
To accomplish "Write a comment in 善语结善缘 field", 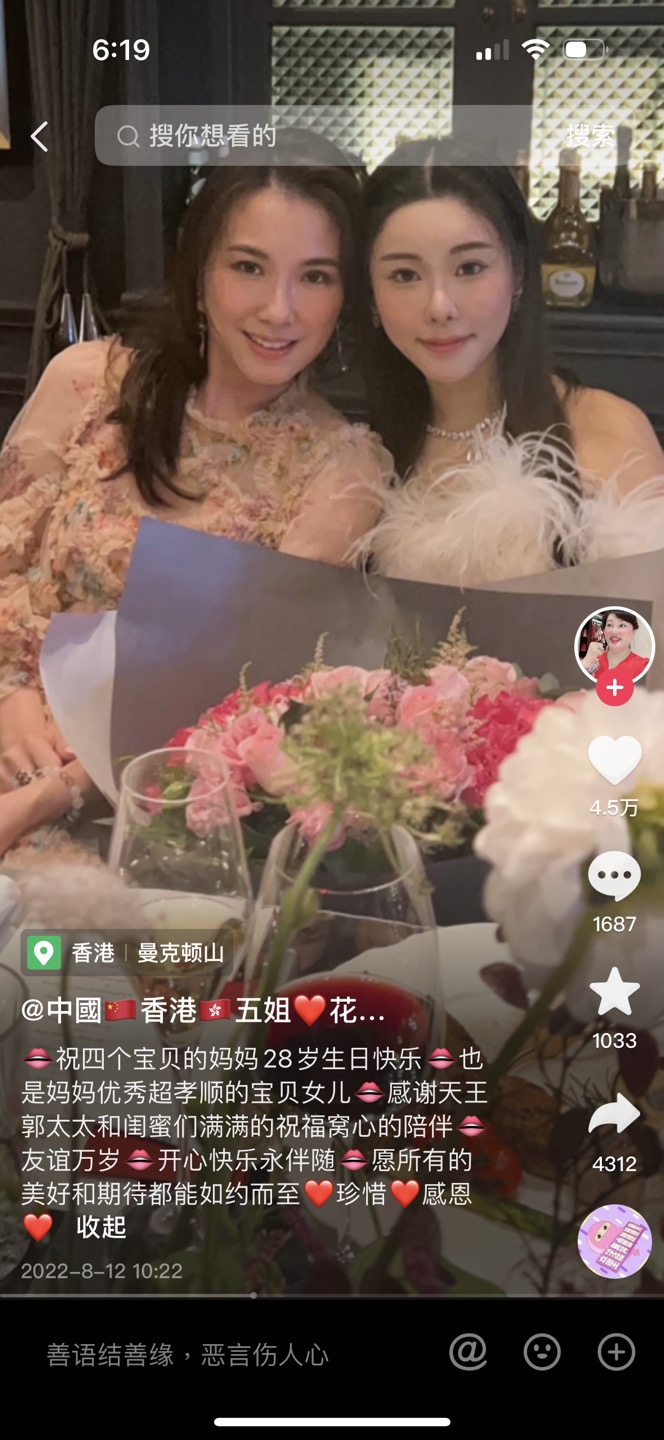I will click(x=188, y=1355).
